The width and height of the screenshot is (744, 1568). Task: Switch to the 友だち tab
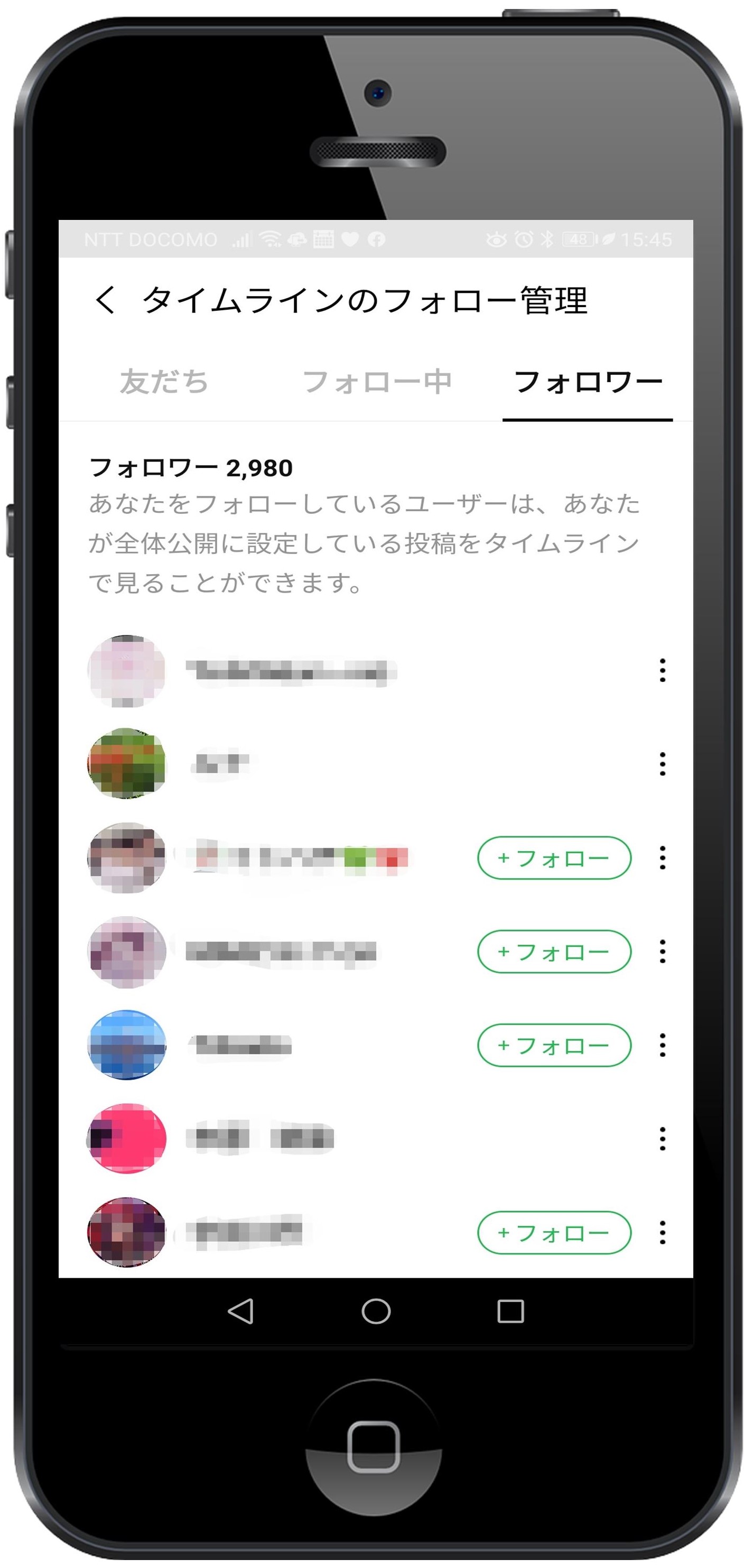click(164, 382)
